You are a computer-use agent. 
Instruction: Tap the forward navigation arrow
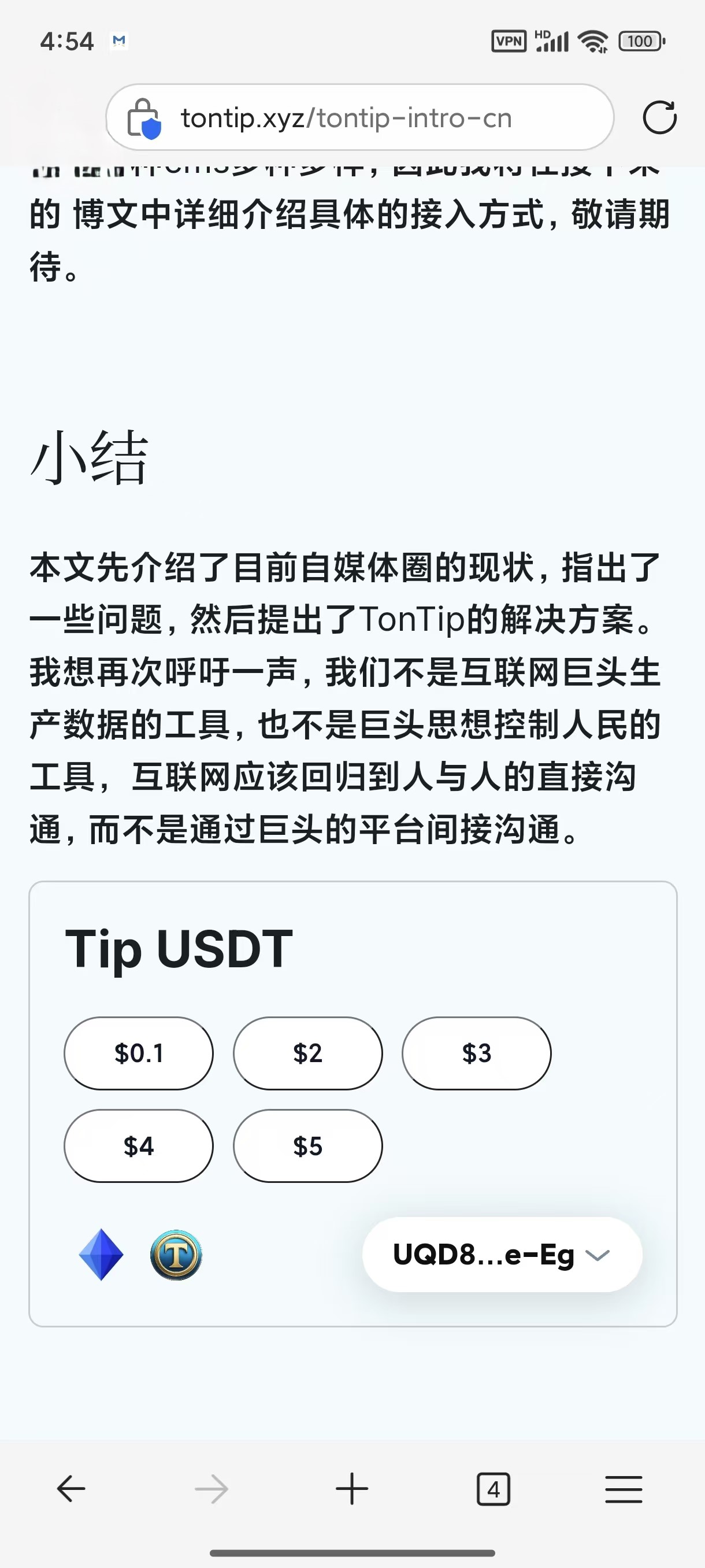pyautogui.click(x=210, y=1488)
